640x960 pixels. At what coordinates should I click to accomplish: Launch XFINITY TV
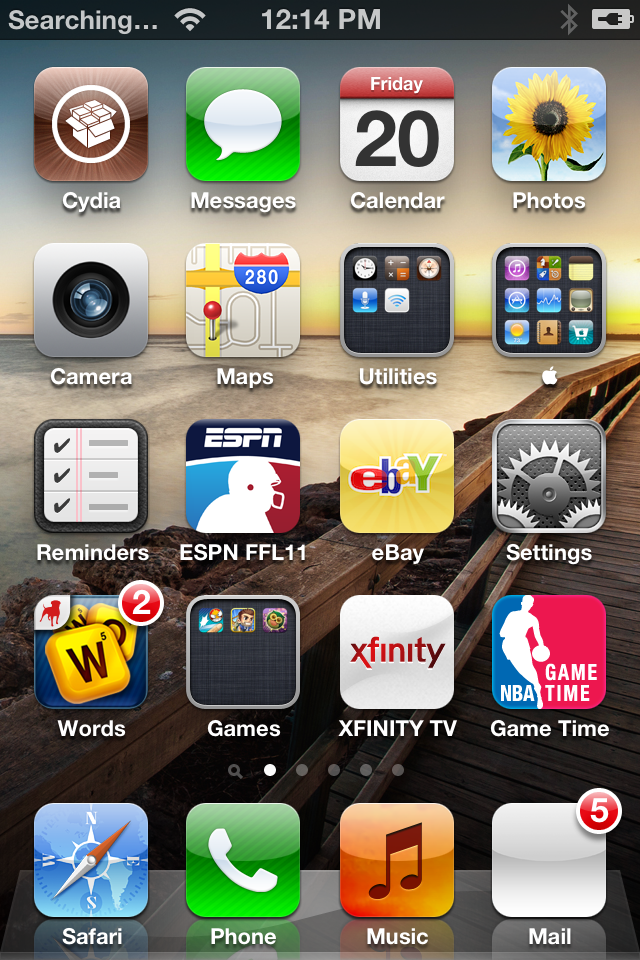pos(396,651)
